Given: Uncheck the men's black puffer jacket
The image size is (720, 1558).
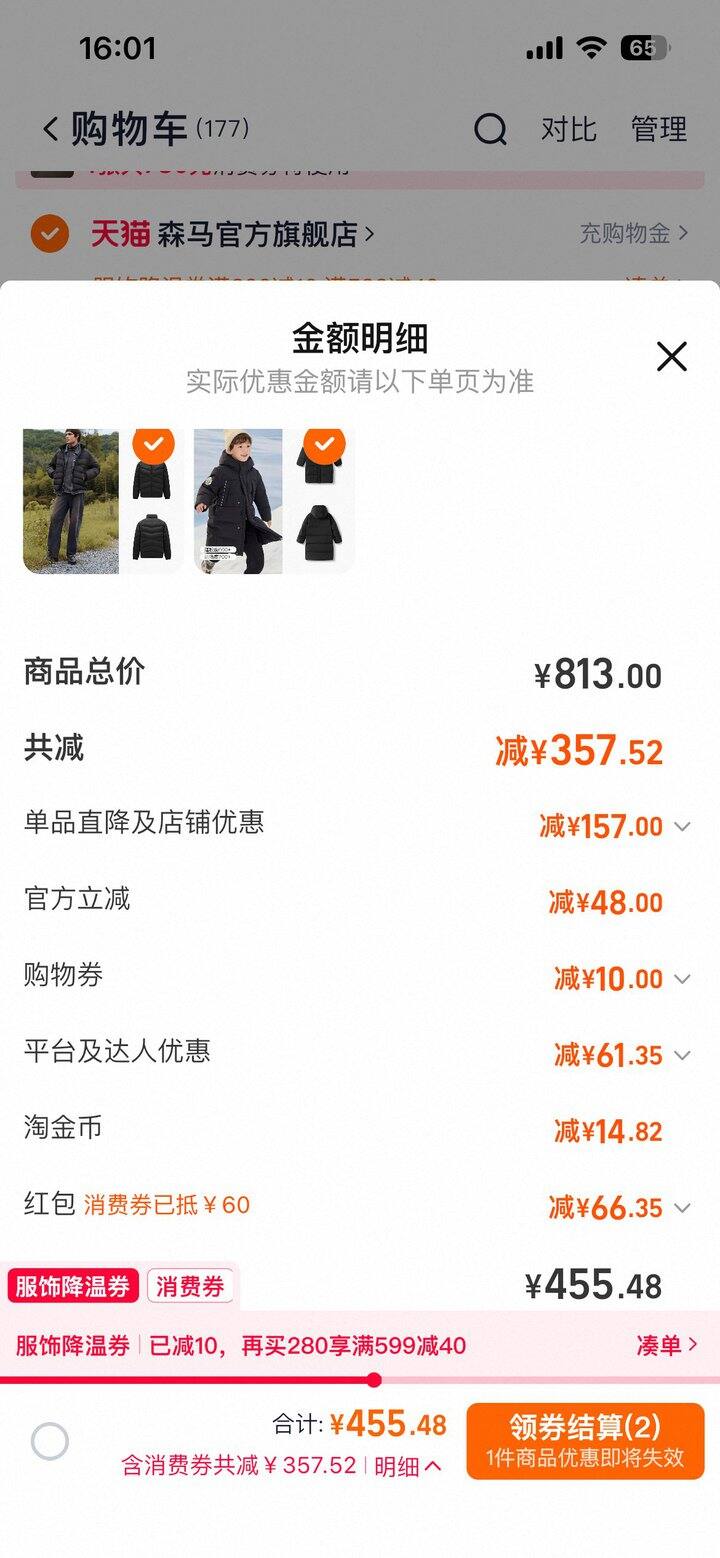Looking at the screenshot, I should 153,443.
